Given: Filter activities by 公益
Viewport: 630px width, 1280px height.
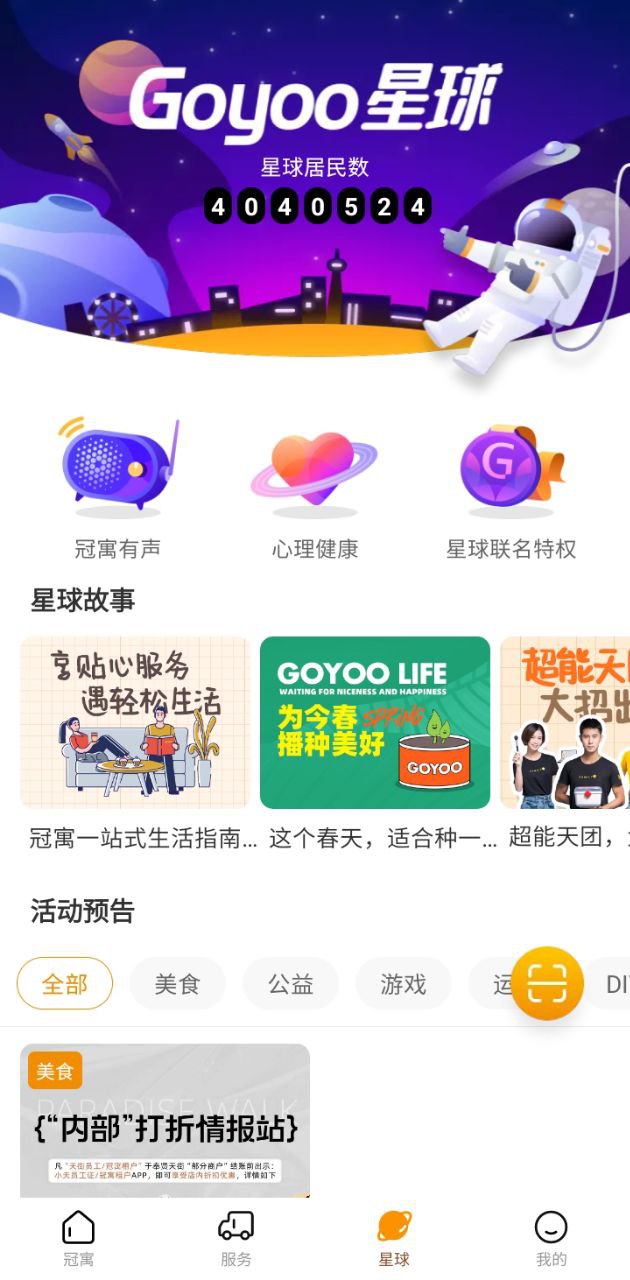Looking at the screenshot, I should 290,984.
